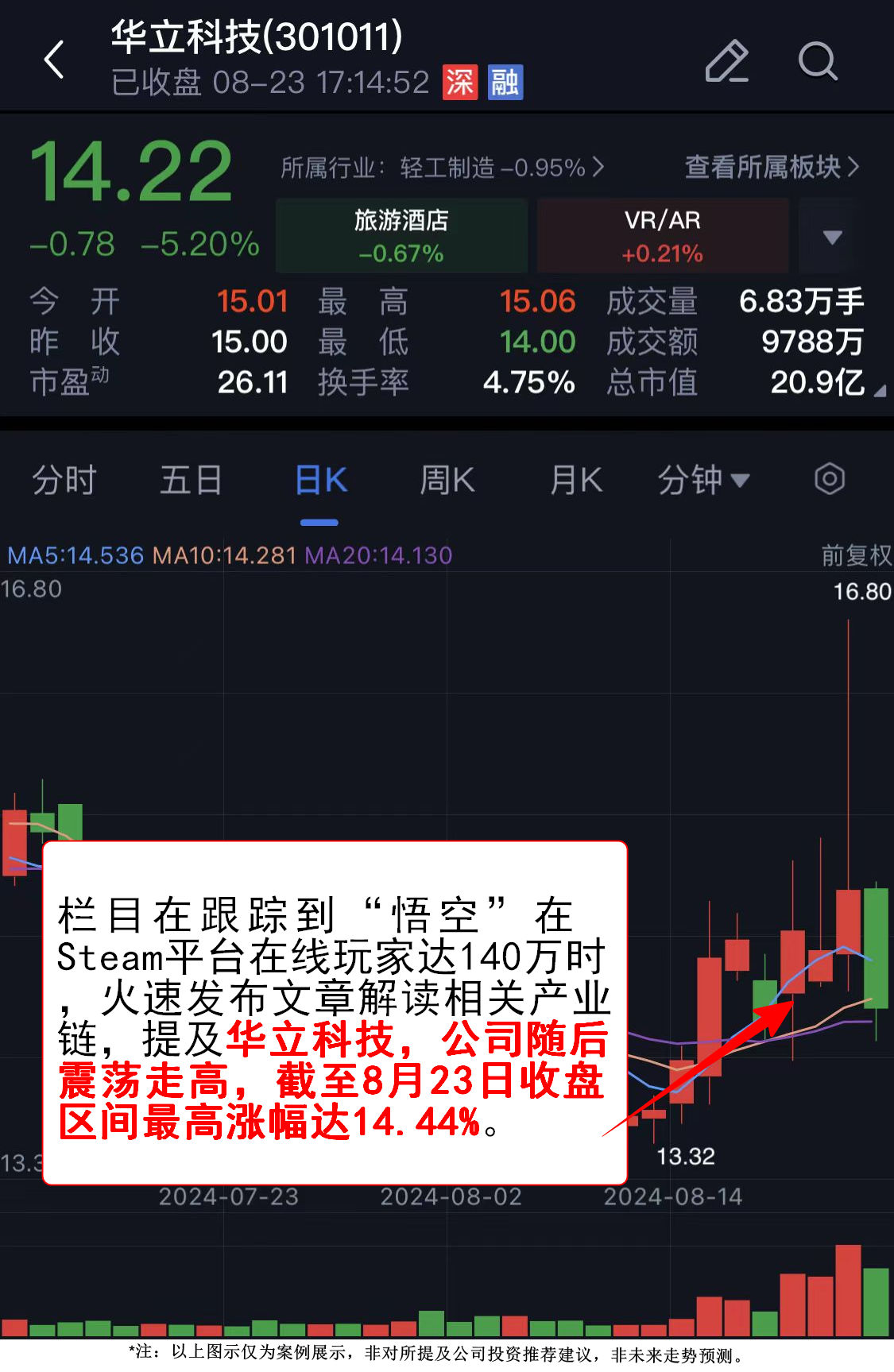This screenshot has height=1372, width=894.
Task: Open 查看所属板块
Action: 771,167
